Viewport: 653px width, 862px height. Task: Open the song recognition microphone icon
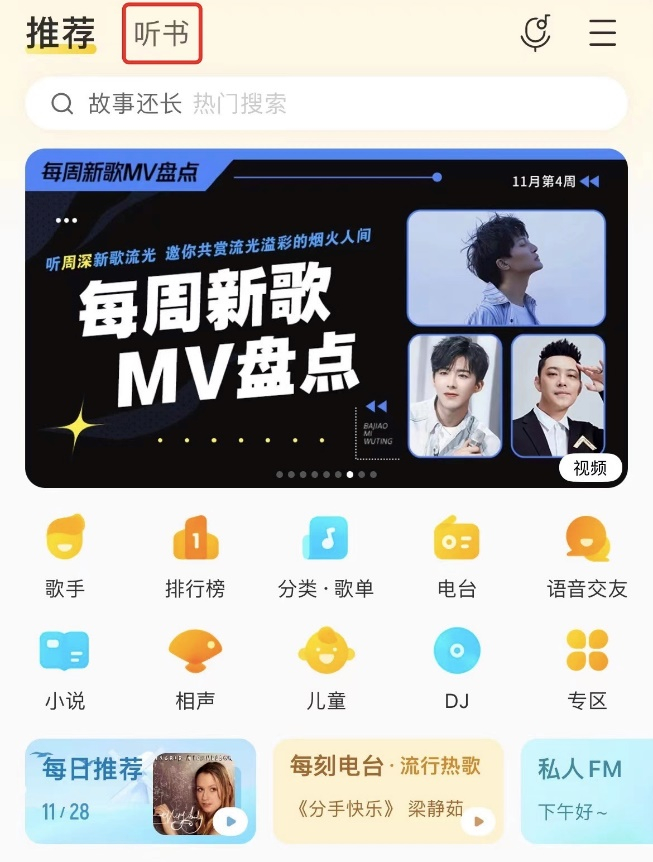(x=537, y=33)
